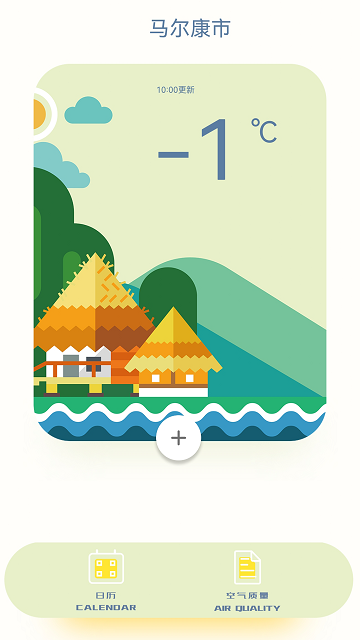Screen dimensions: 360x640
Task: Open the 日历 Calendar section
Action: (x=106, y=580)
